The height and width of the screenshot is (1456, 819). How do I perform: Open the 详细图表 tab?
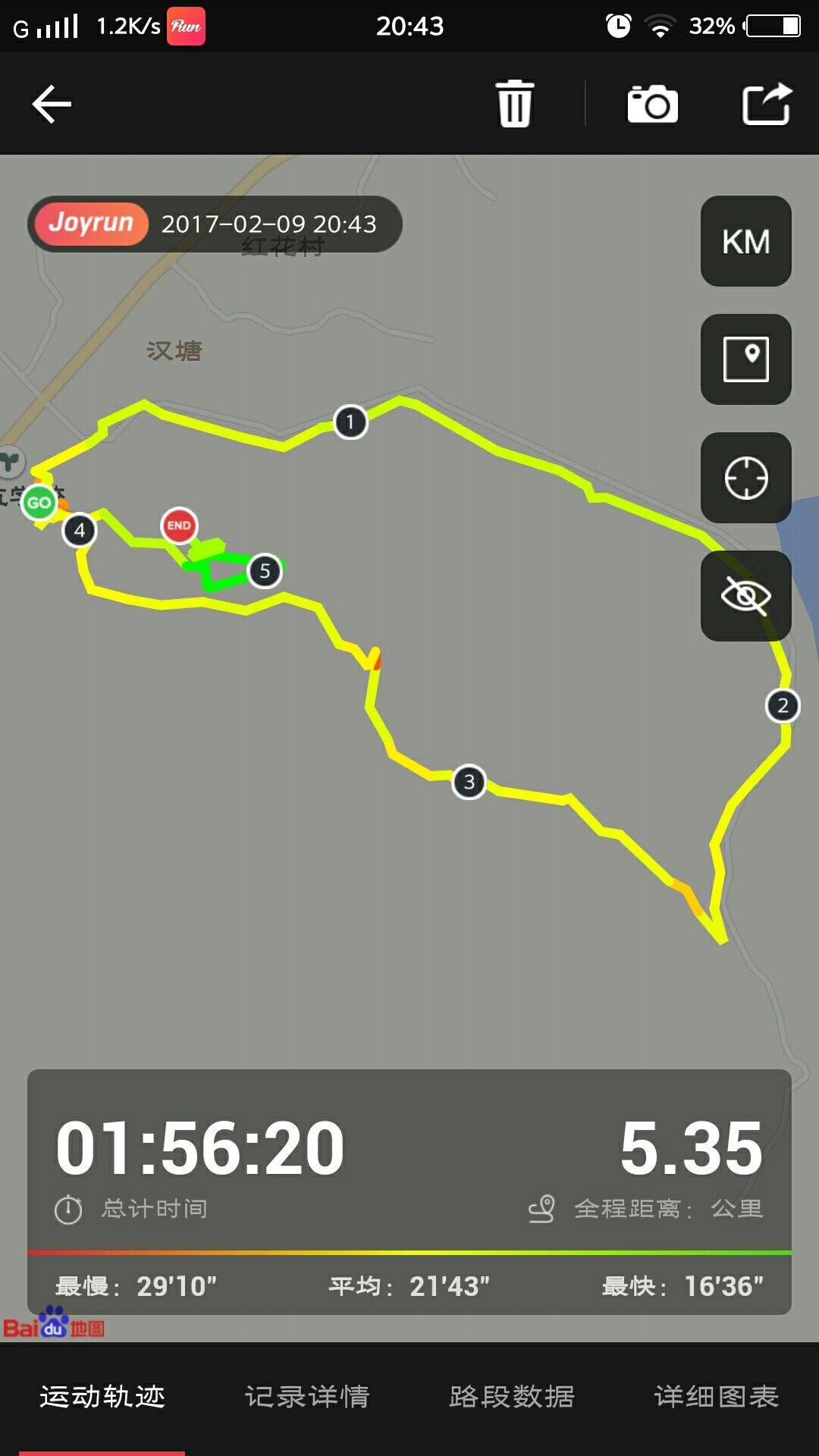[717, 1396]
